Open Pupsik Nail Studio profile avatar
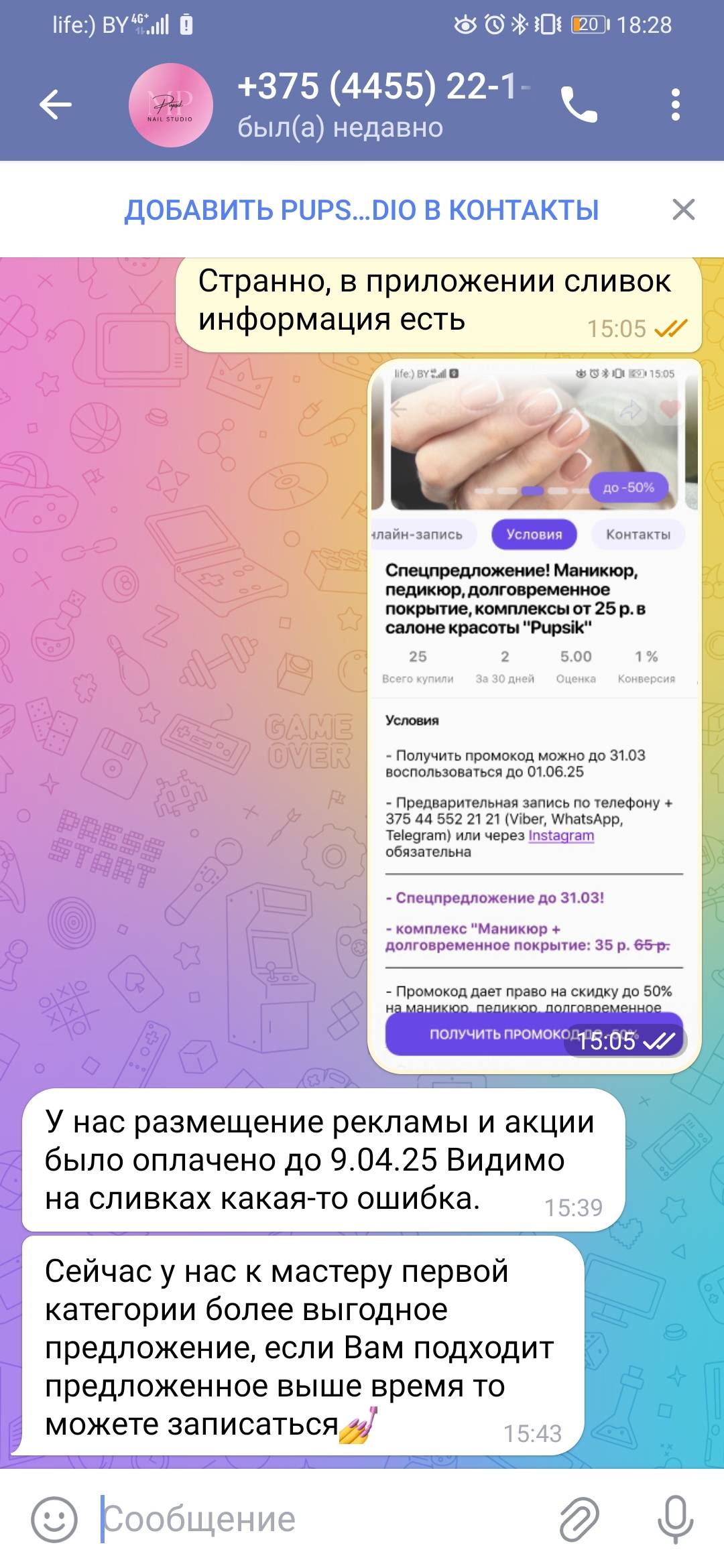The width and height of the screenshot is (724, 1568). [x=171, y=105]
